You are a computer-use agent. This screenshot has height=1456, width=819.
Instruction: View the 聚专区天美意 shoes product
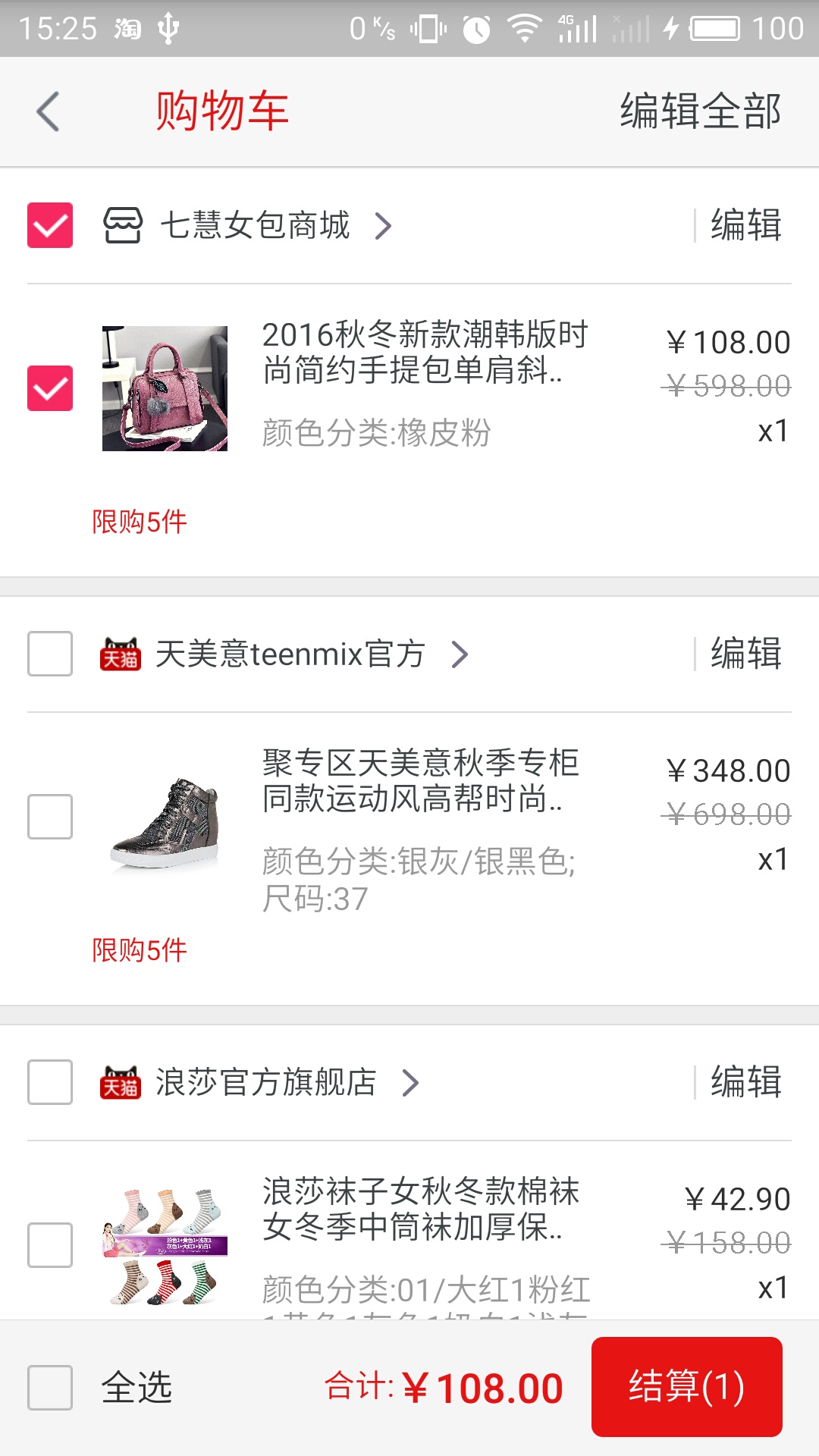pos(420,781)
